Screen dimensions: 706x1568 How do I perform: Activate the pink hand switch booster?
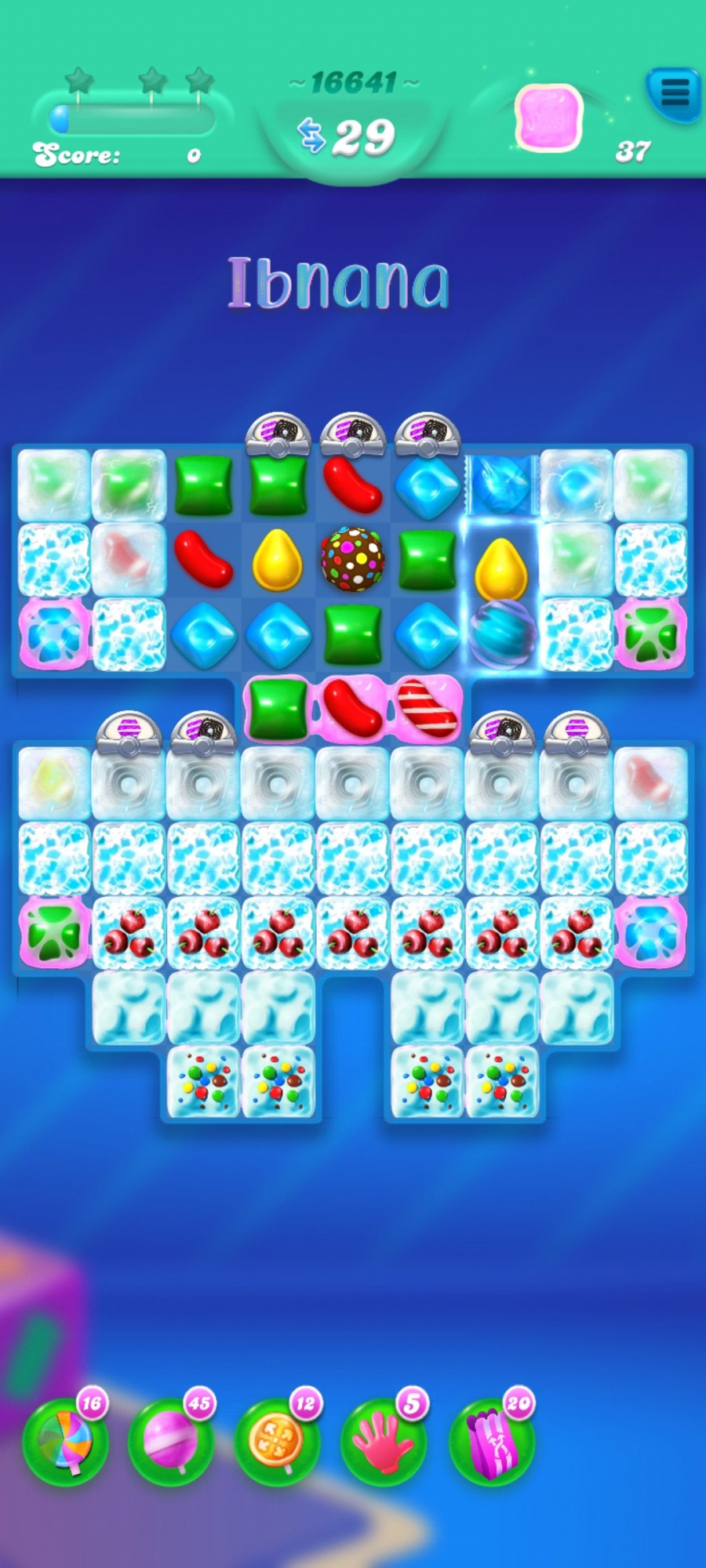click(x=384, y=1441)
